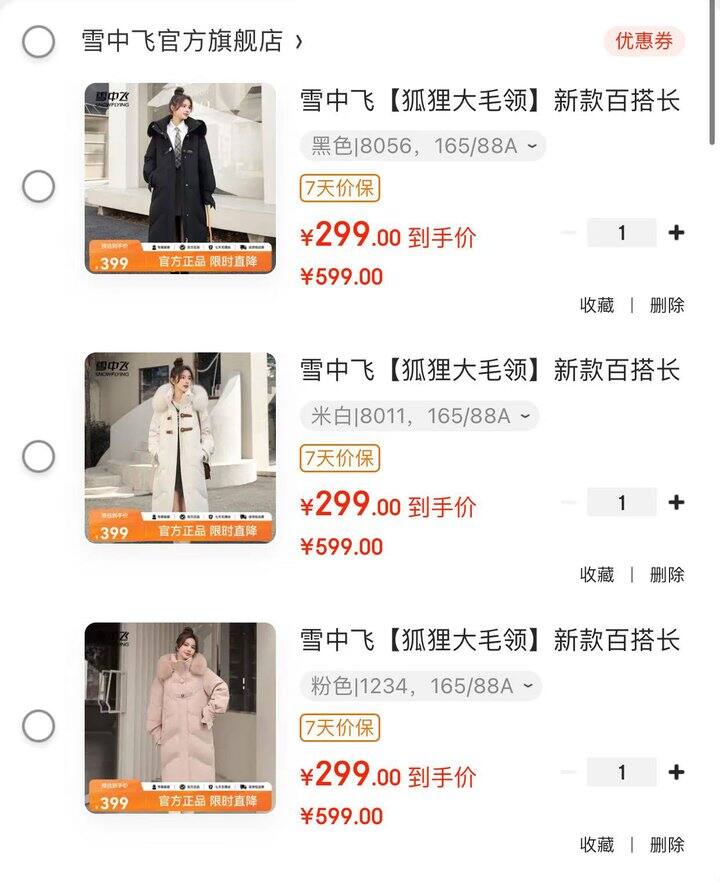
Task: Increase quantity of the 黑色 8056 coat
Action: pyautogui.click(x=677, y=233)
